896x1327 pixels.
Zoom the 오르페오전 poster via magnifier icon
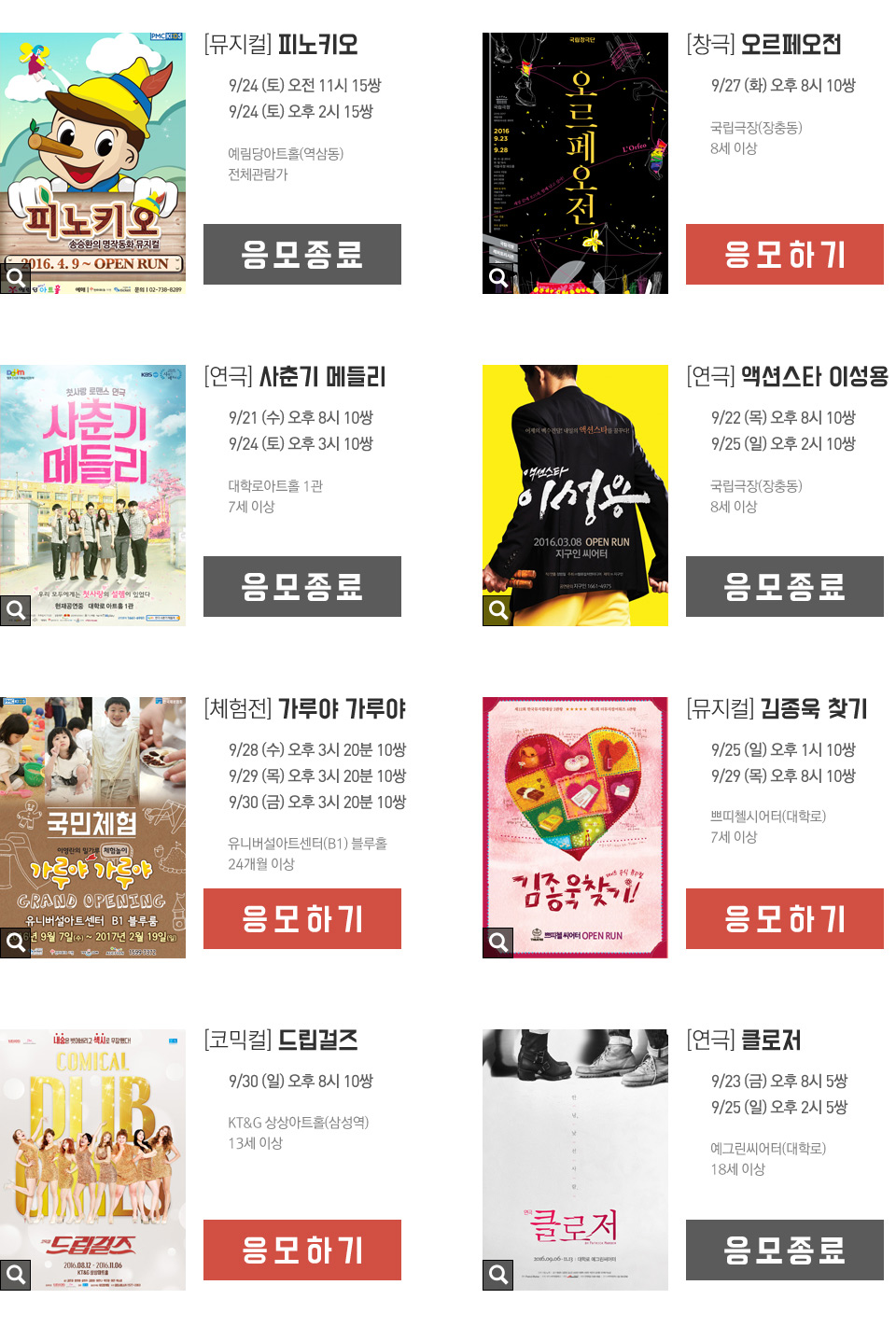[498, 278]
